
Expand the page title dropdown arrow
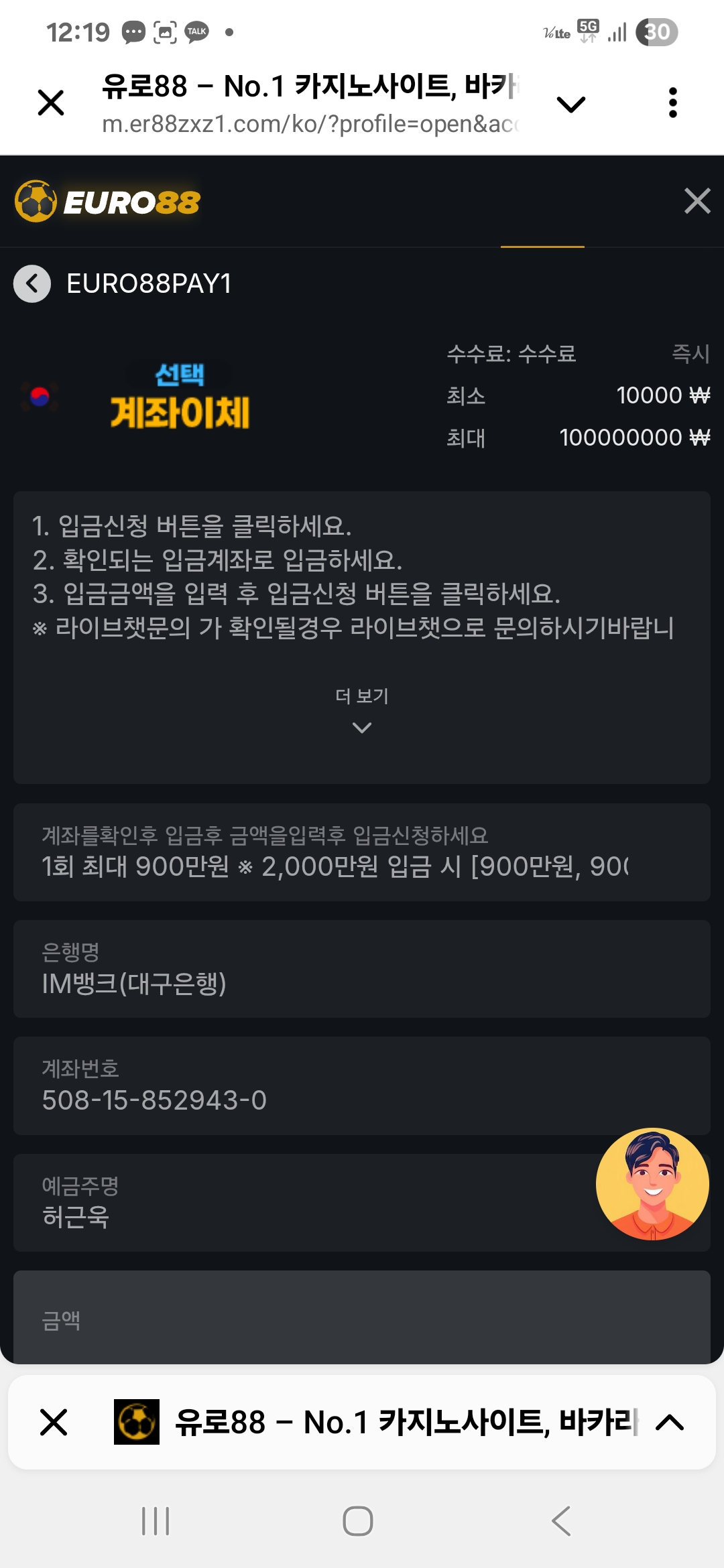[571, 104]
